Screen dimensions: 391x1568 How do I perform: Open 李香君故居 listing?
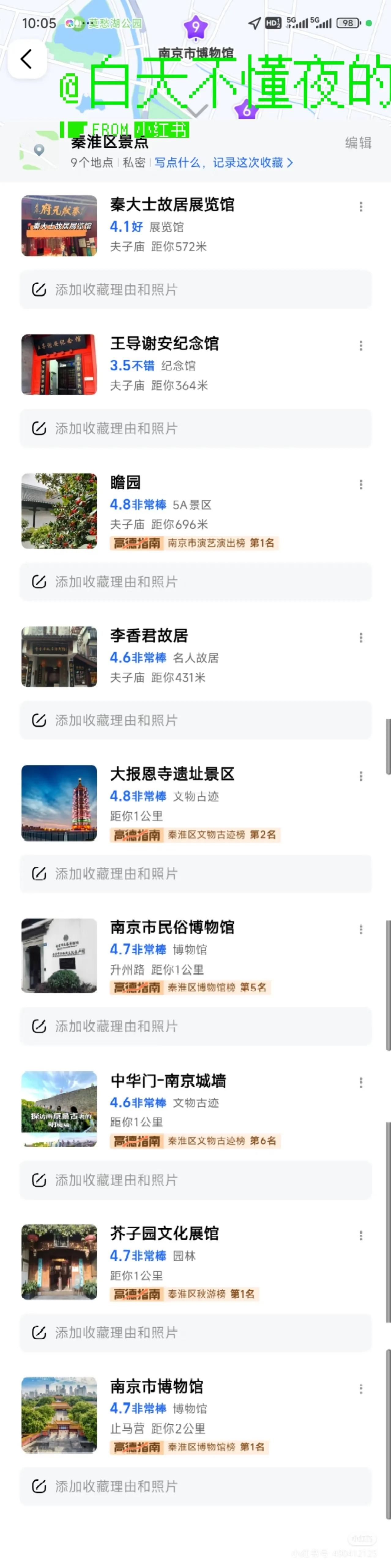(x=149, y=636)
